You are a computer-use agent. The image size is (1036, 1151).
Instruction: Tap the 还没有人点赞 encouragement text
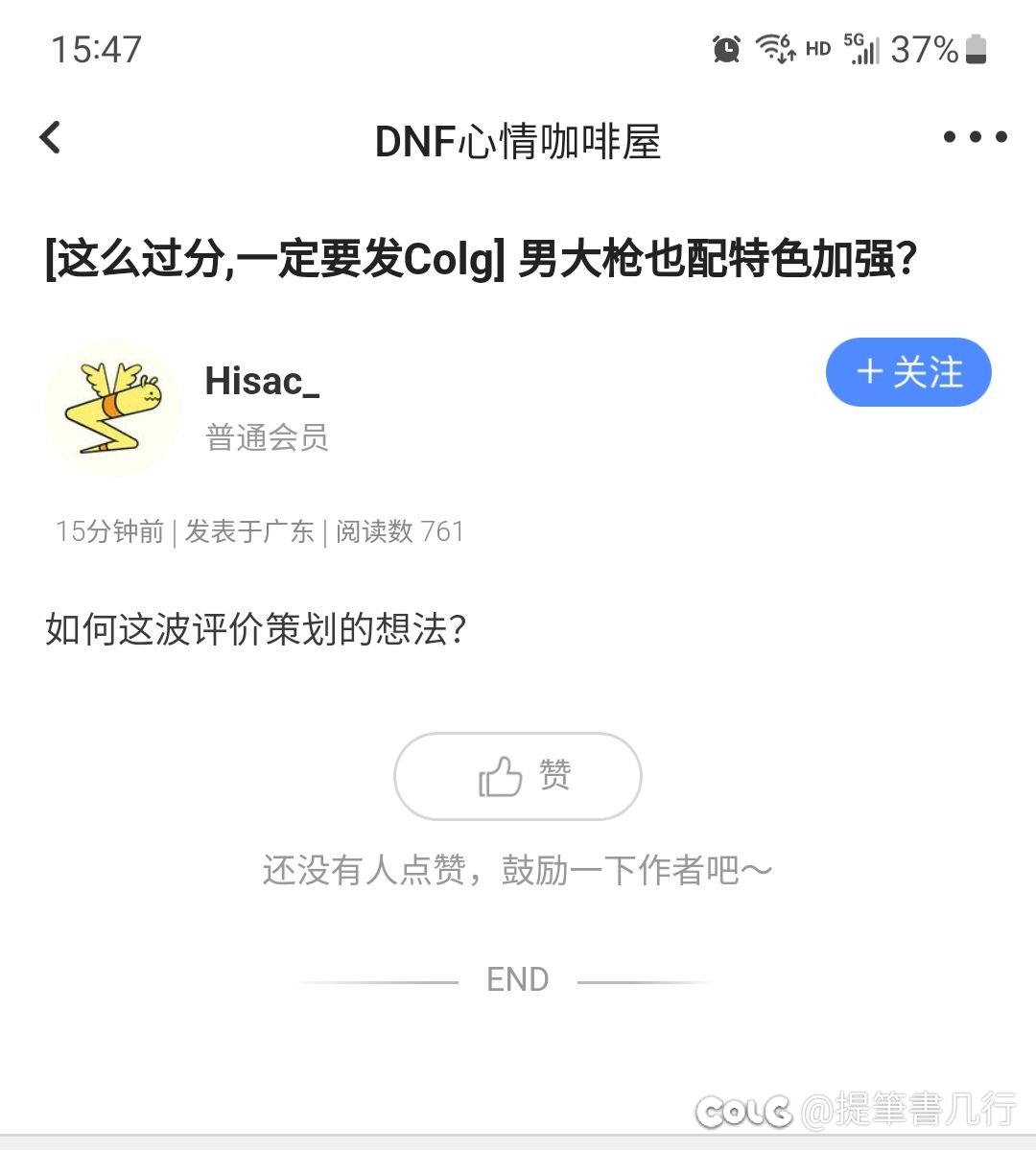[516, 869]
